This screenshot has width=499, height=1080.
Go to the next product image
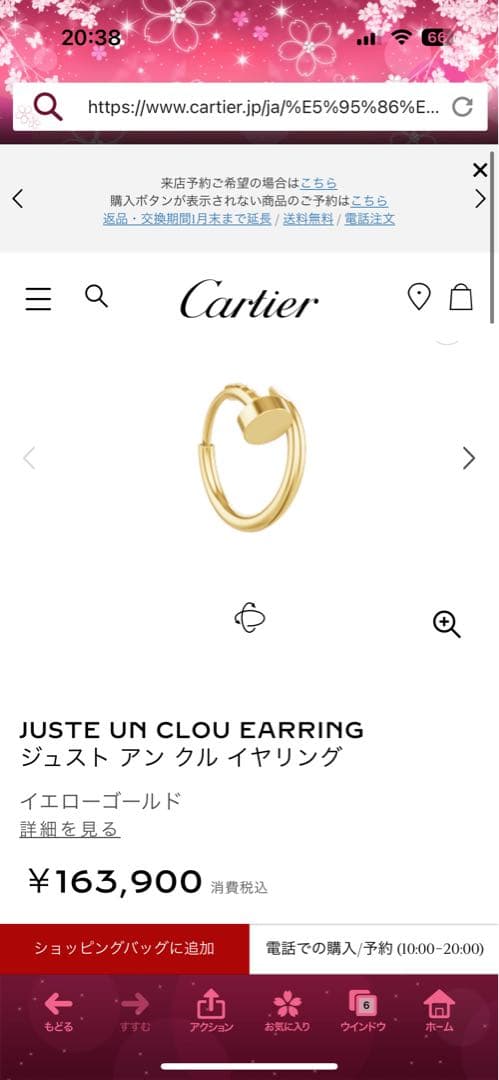pos(469,458)
